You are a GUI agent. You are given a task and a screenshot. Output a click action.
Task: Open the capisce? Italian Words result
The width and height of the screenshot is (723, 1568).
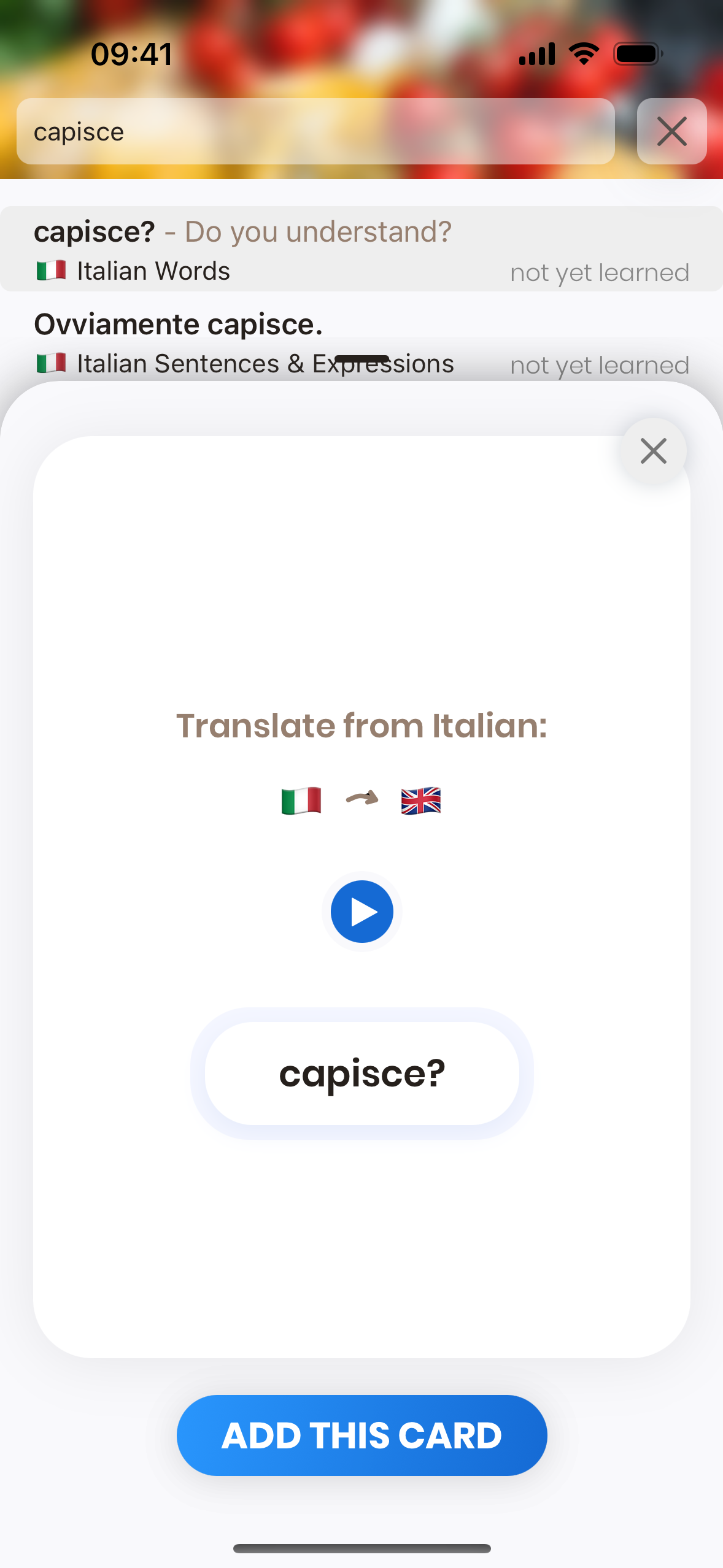pyautogui.click(x=361, y=249)
